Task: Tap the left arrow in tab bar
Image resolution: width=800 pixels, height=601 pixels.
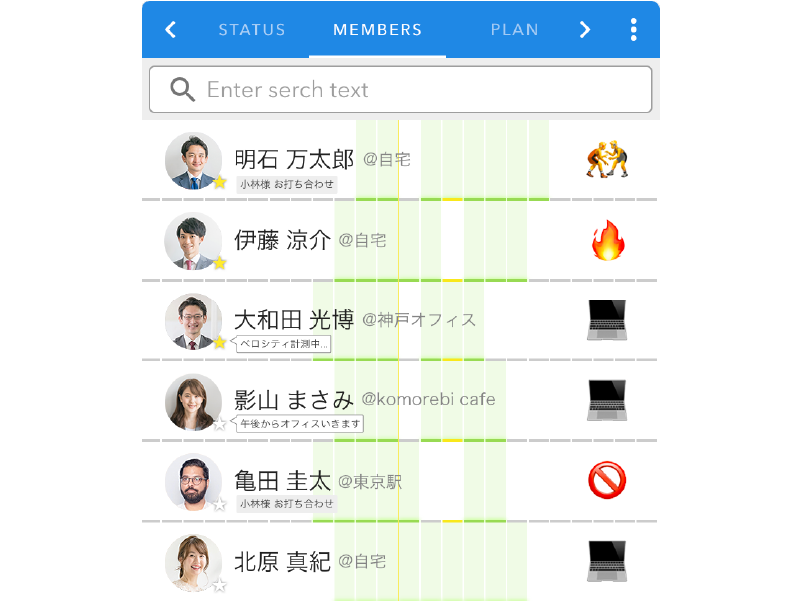Action: coord(170,30)
